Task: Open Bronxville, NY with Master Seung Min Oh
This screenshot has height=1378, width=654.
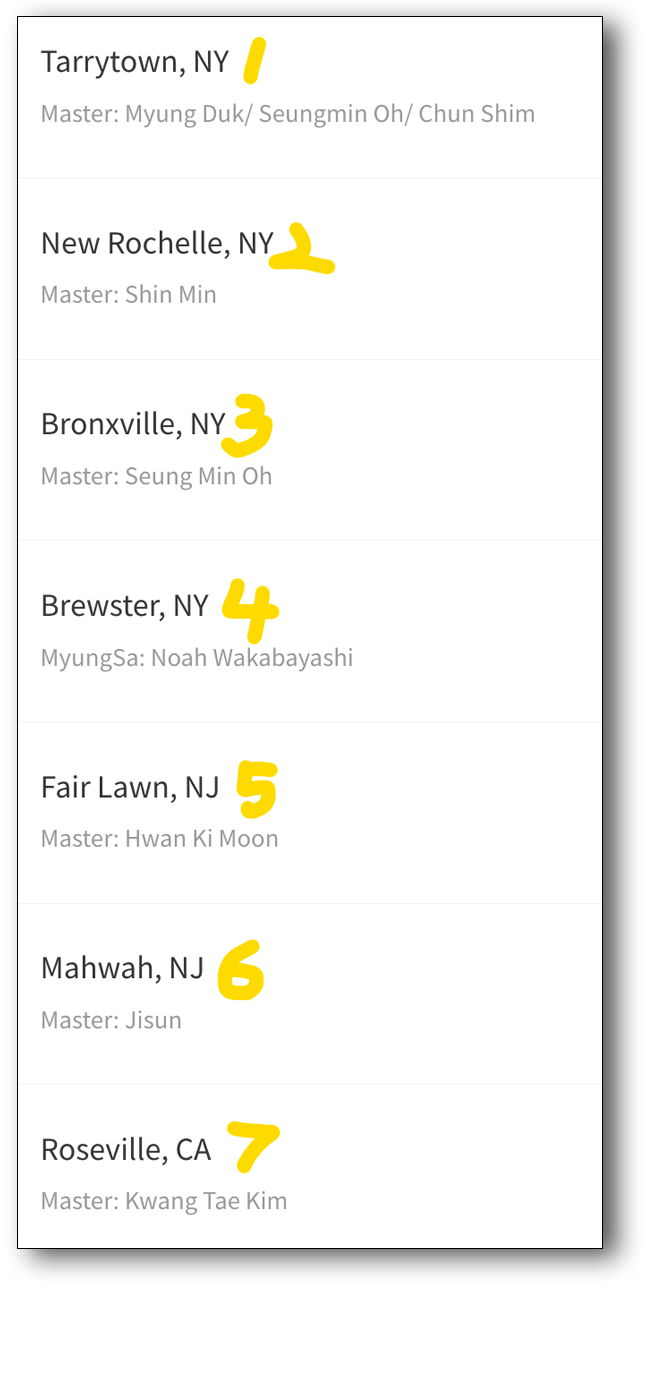Action: (133, 425)
